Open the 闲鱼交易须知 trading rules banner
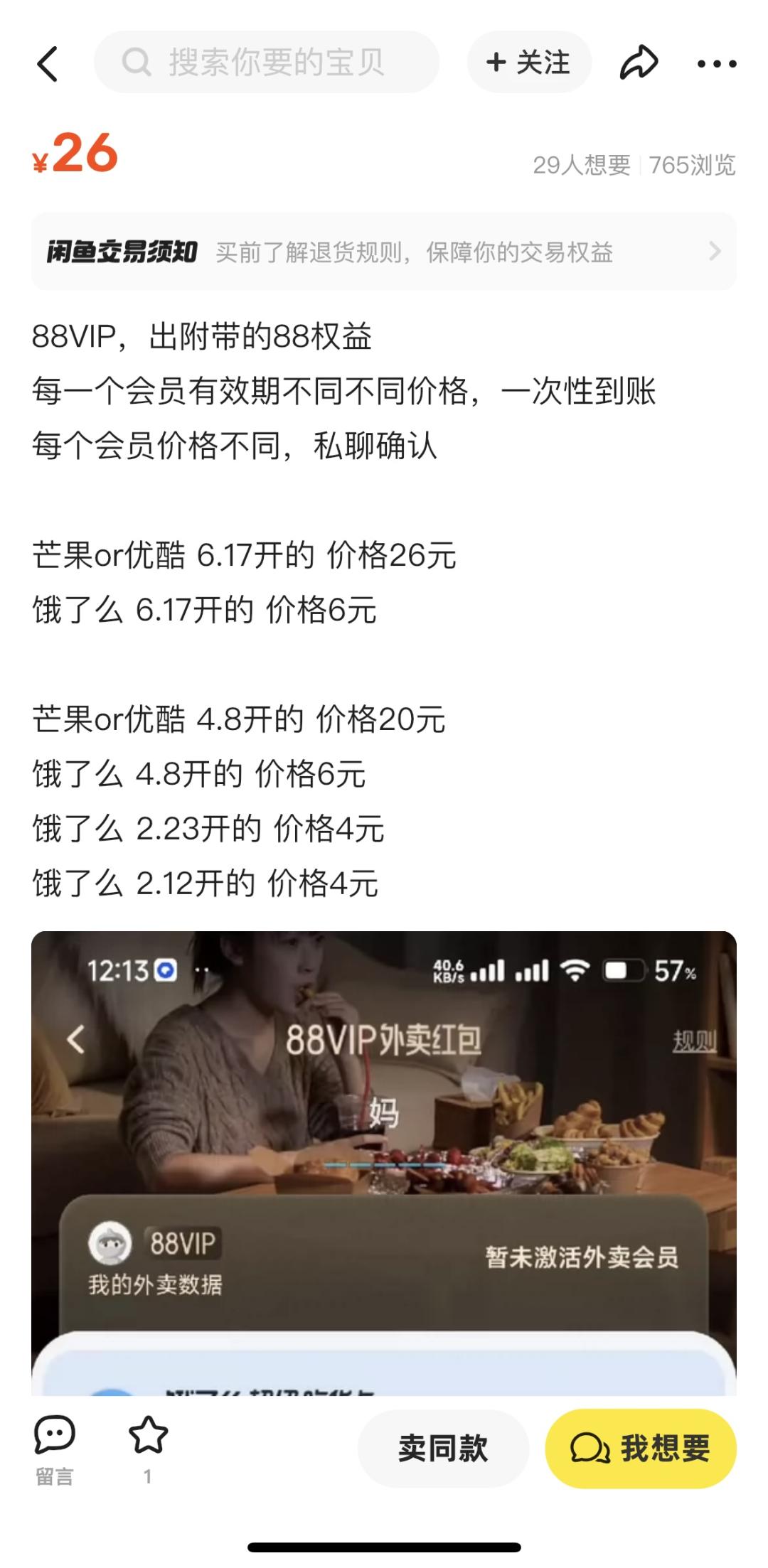The image size is (768, 1568). (384, 252)
